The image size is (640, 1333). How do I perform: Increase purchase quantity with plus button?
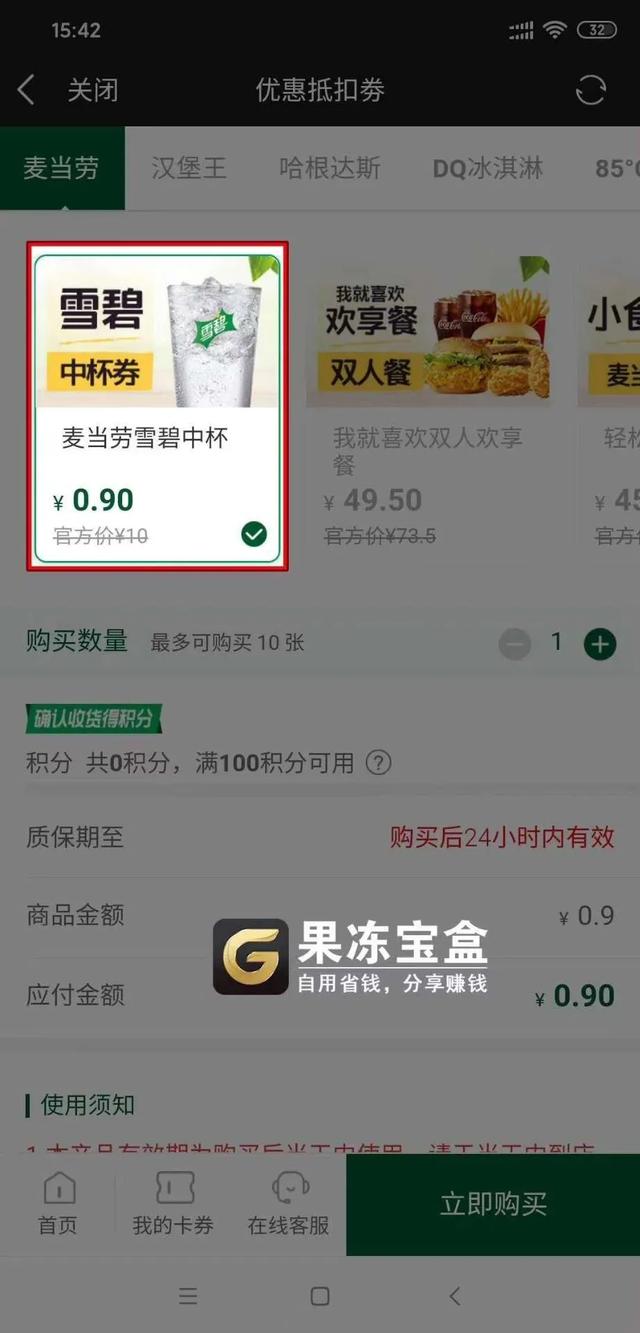[x=600, y=644]
